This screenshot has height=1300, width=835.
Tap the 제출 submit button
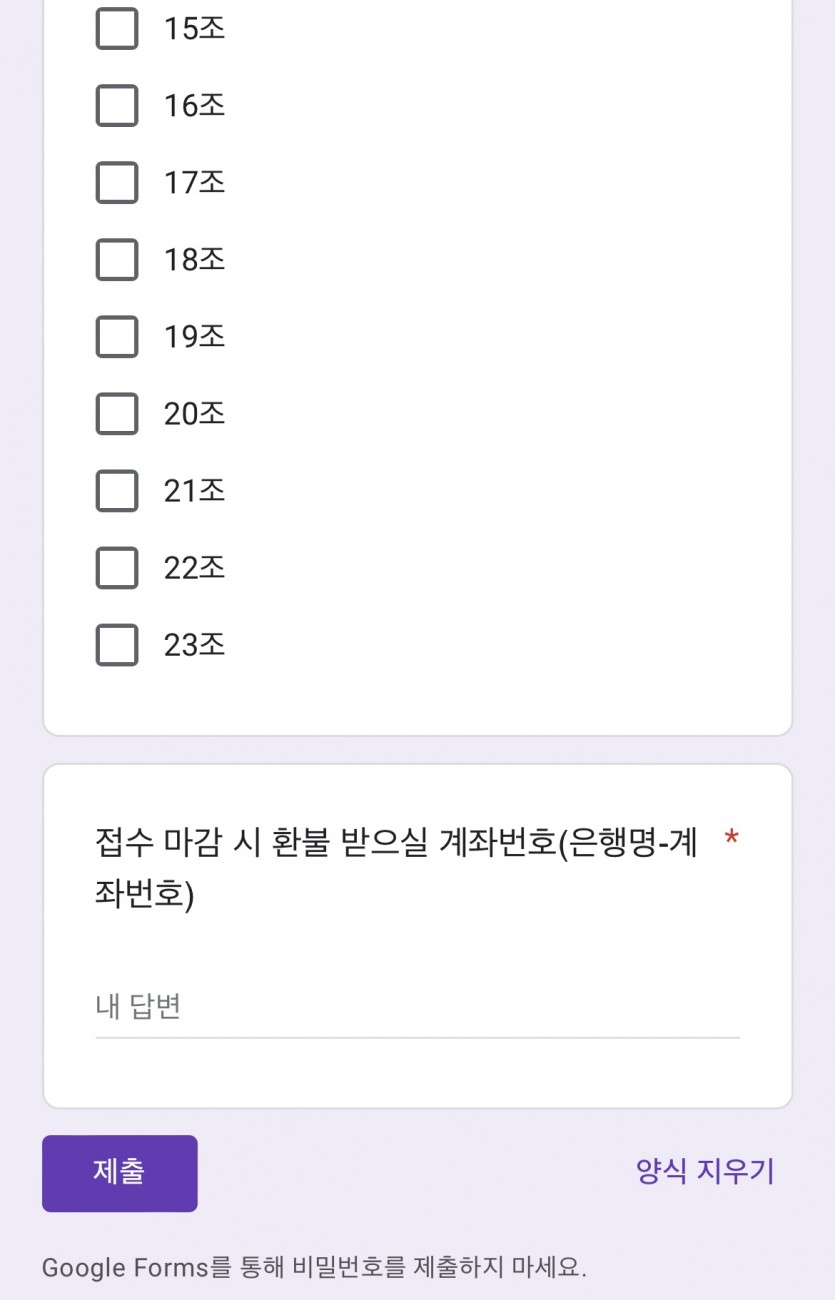click(120, 1173)
